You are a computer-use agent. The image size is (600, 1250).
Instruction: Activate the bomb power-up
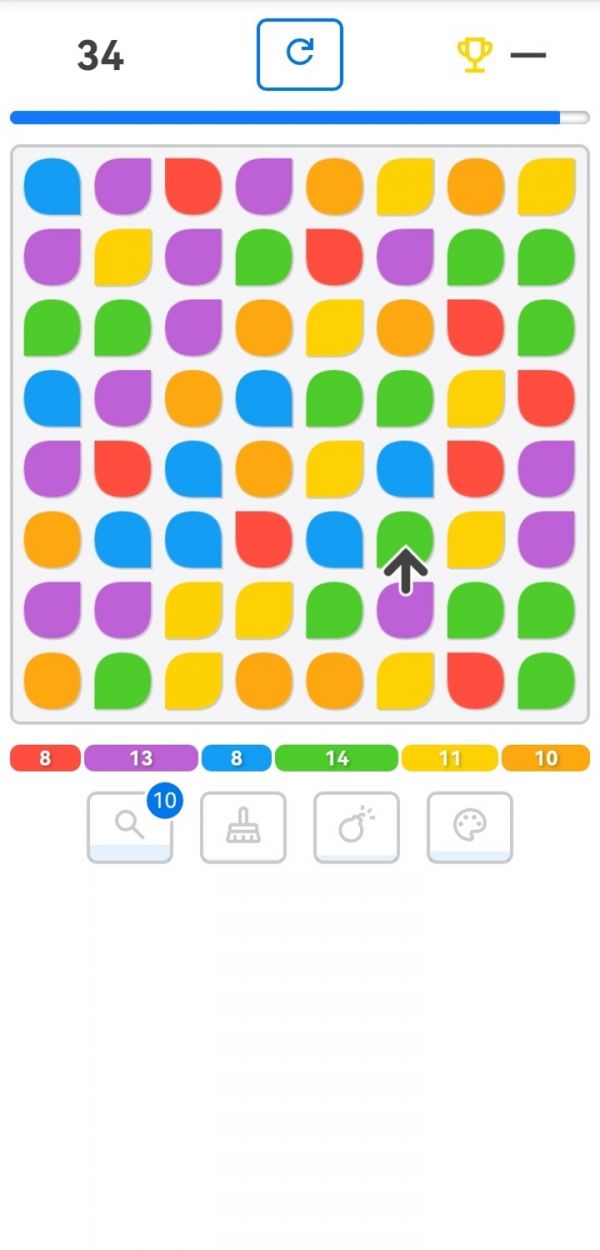[x=357, y=827]
